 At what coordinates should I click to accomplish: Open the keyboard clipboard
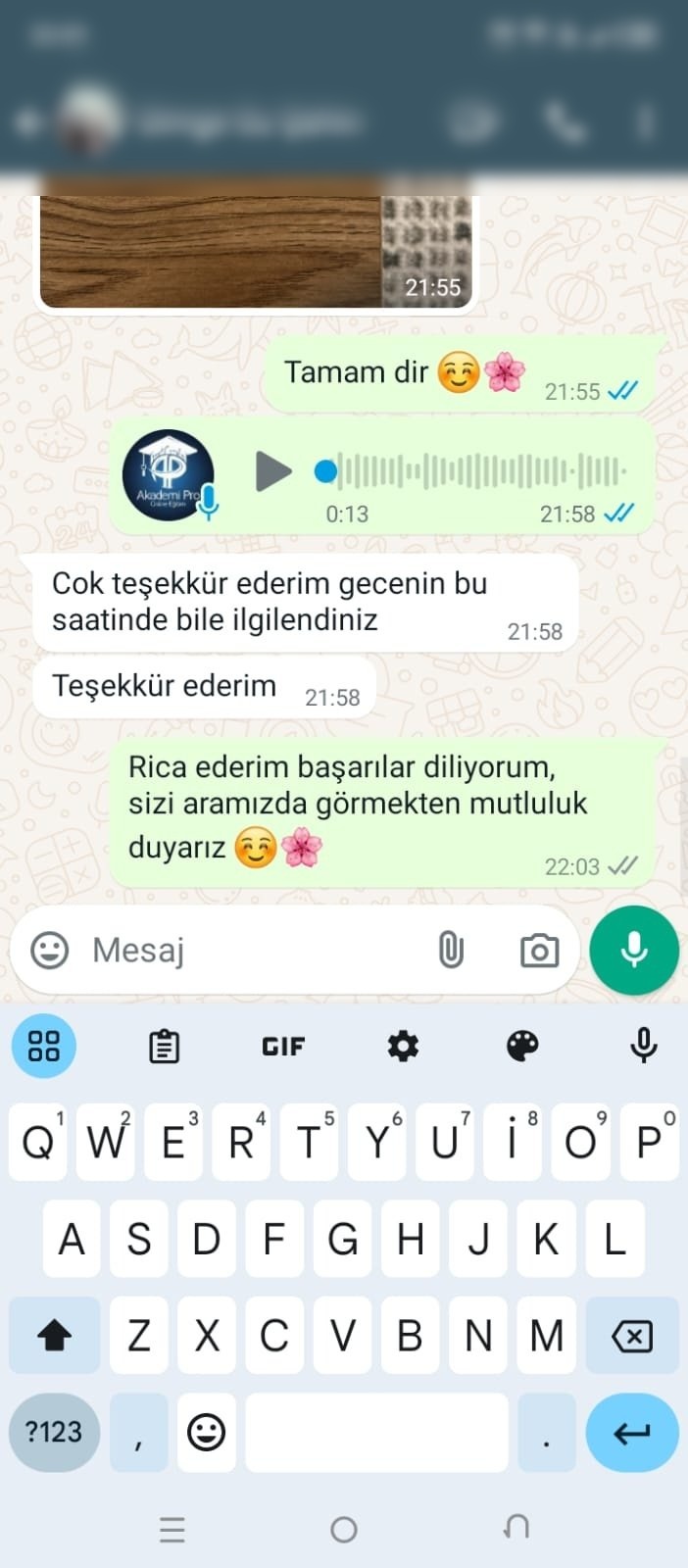(164, 1046)
